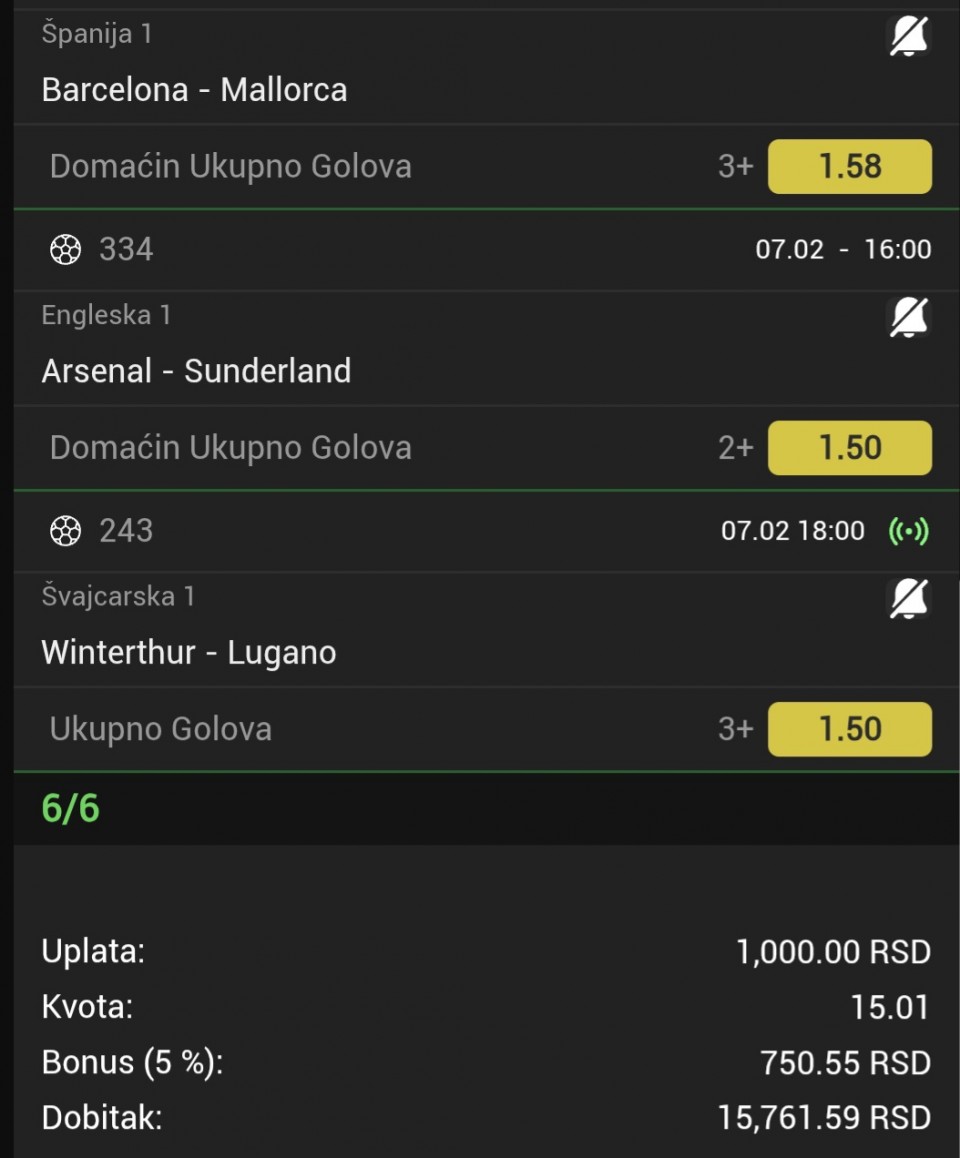Open live indicator next to 07.02 18:00
This screenshot has width=960, height=1158.
click(x=908, y=531)
